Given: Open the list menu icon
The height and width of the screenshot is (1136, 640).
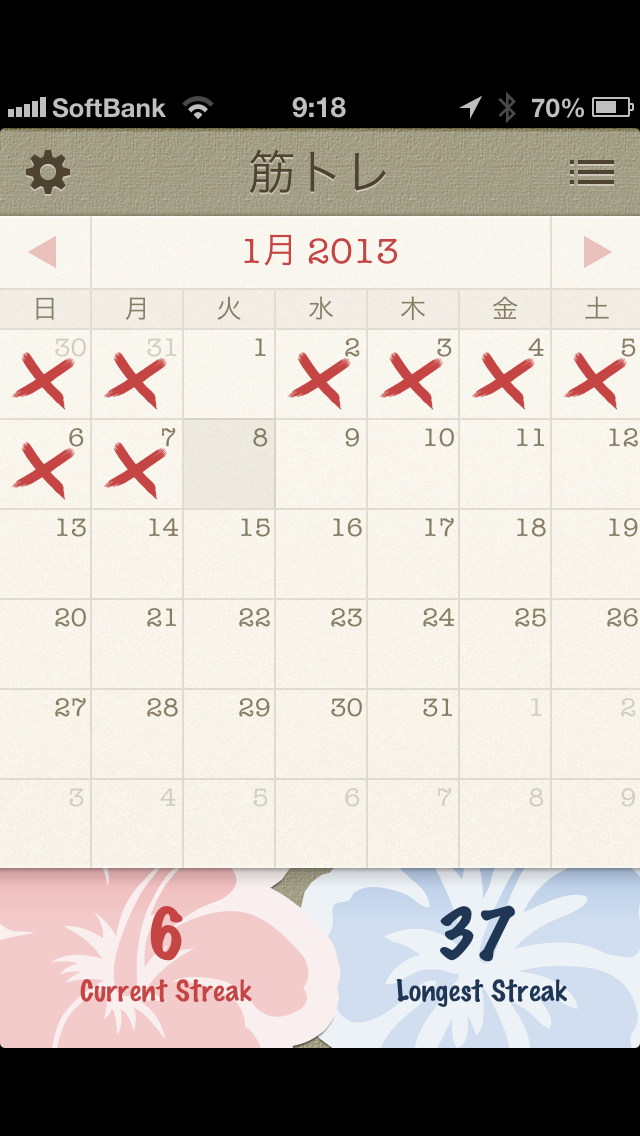Looking at the screenshot, I should click(x=591, y=173).
